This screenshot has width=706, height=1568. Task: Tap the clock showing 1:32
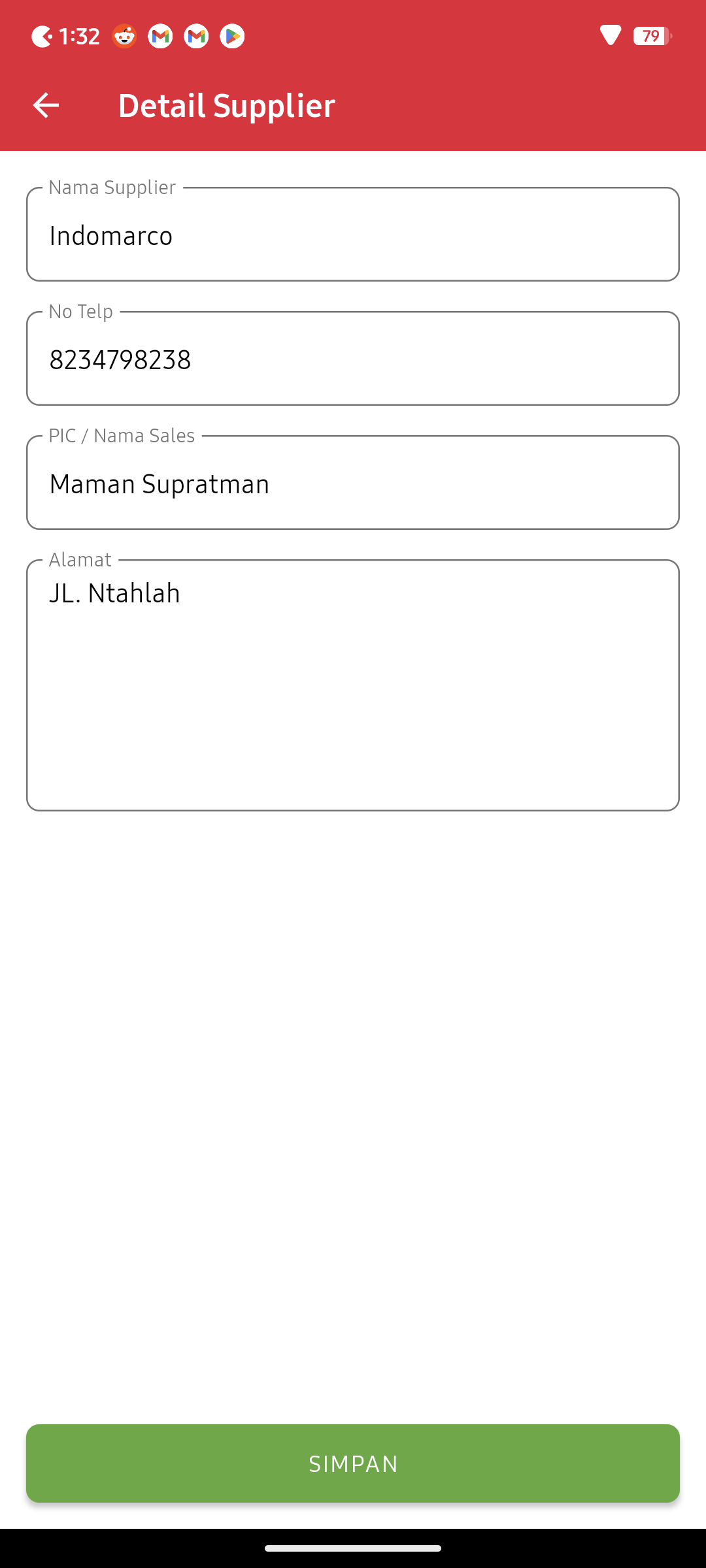tap(78, 36)
